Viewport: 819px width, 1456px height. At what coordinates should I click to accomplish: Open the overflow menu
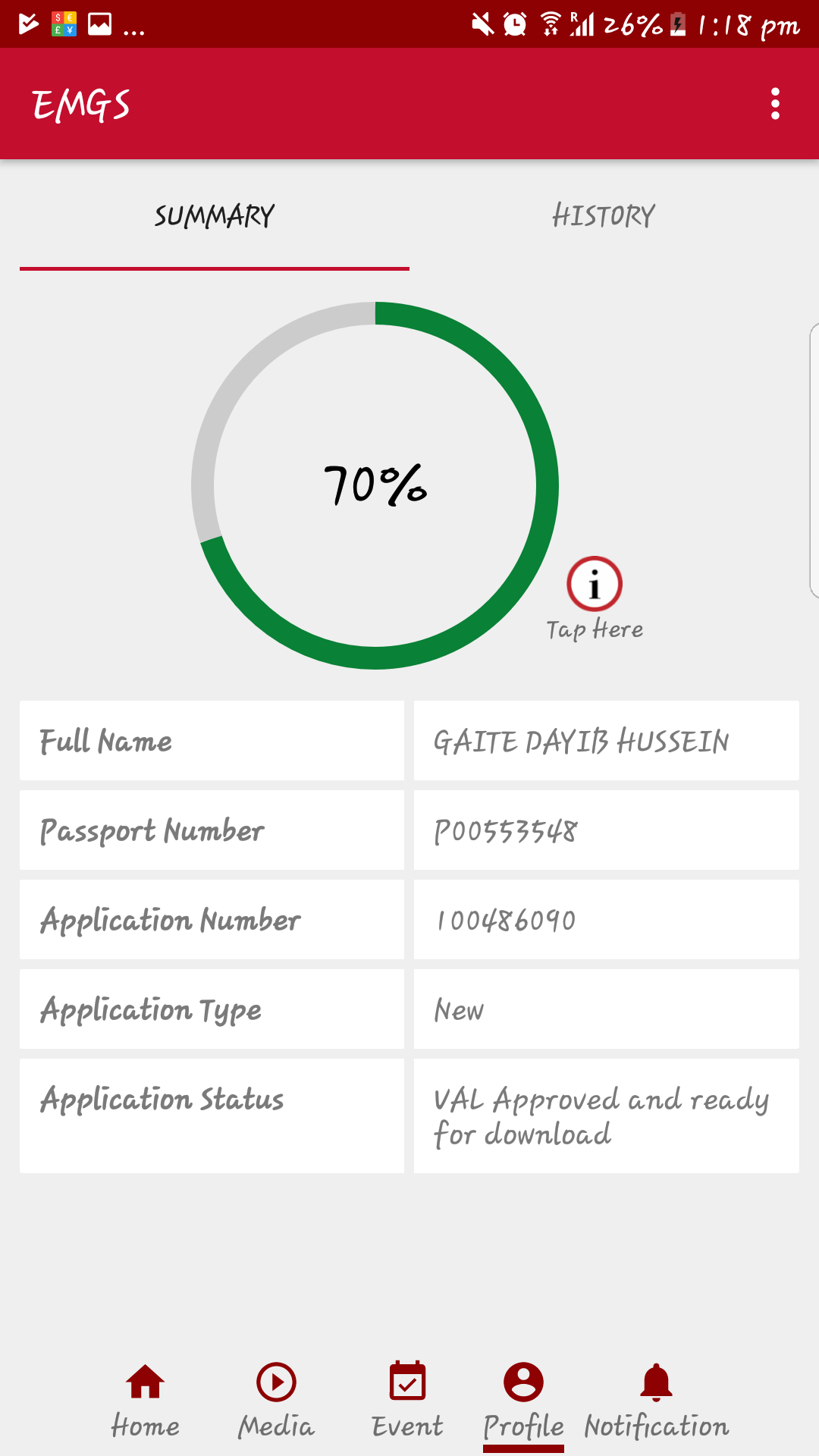coord(774,104)
